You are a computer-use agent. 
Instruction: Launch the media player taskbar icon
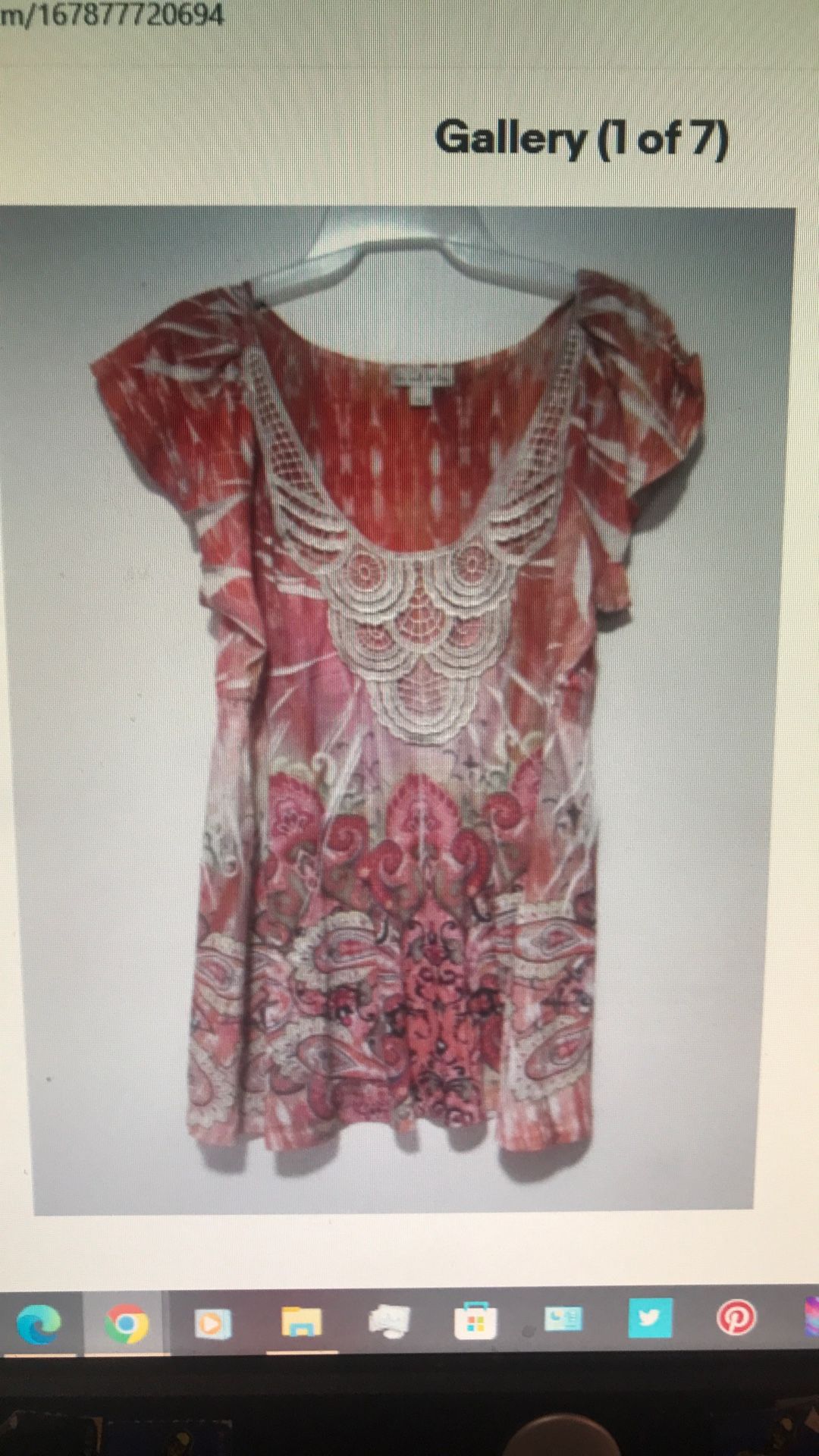(x=212, y=1323)
